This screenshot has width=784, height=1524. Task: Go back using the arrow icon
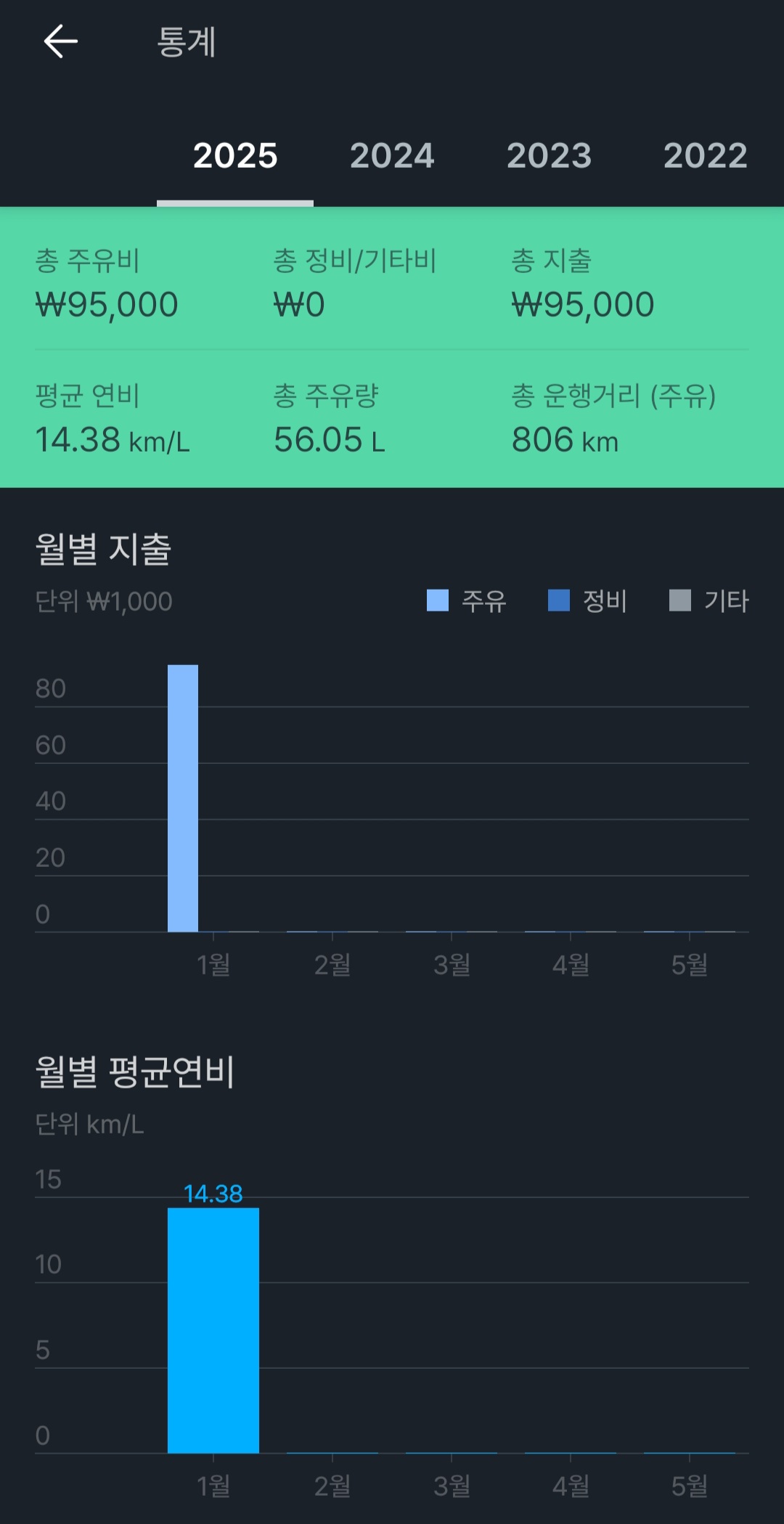[61, 41]
